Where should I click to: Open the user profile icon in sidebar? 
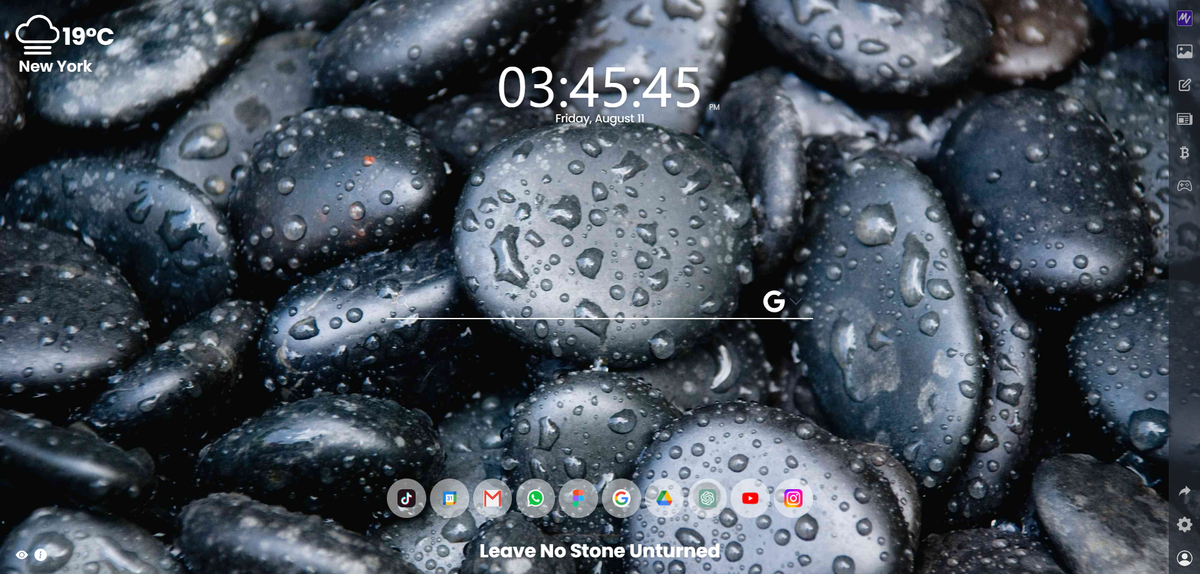(x=1184, y=557)
